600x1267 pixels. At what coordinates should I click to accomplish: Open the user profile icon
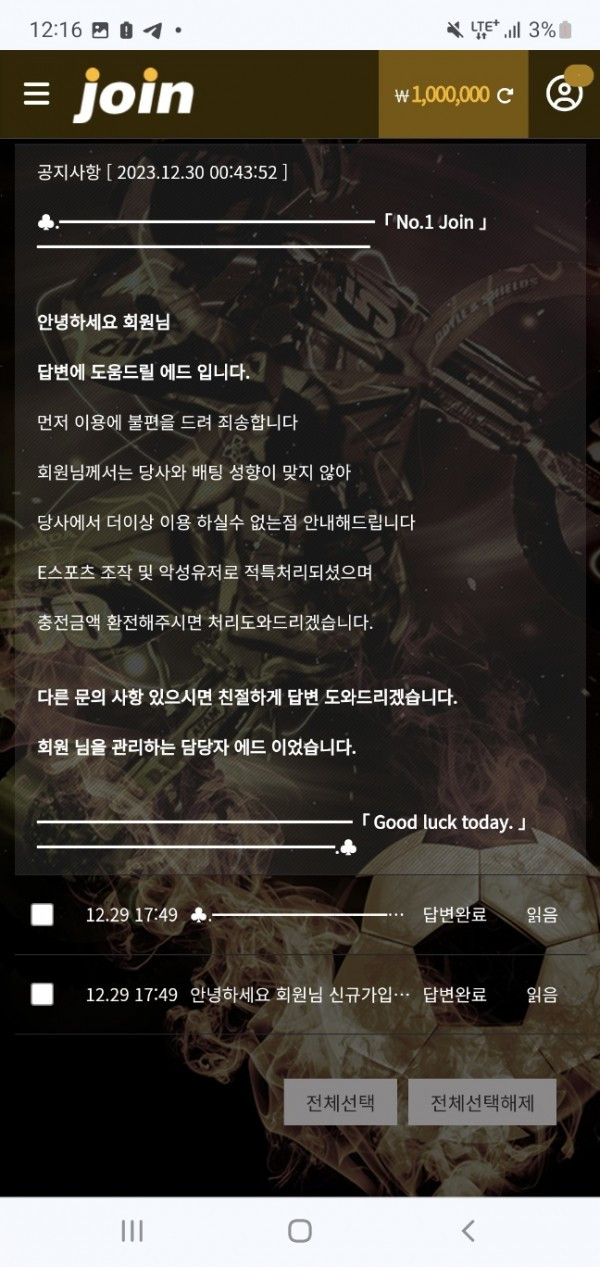[564, 93]
